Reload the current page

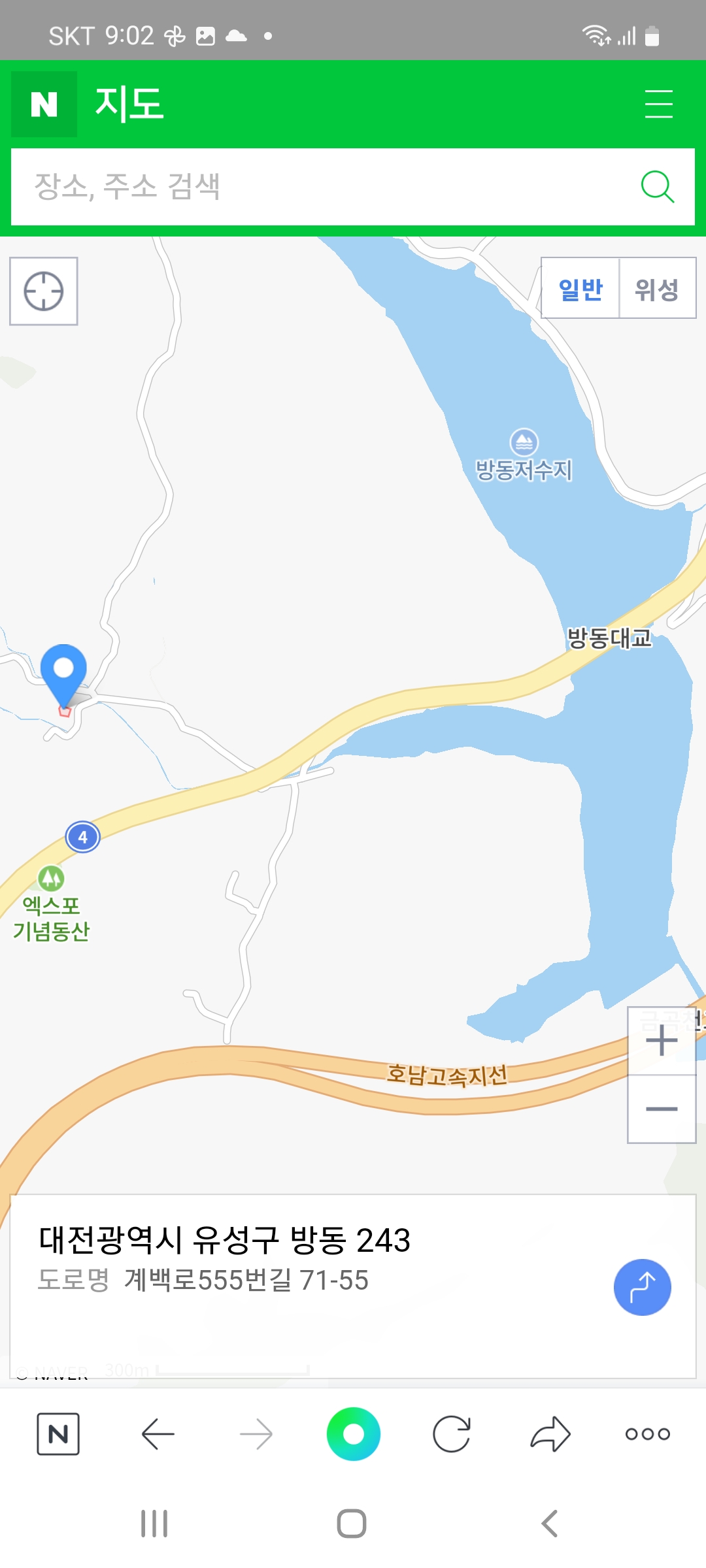[x=452, y=1434]
